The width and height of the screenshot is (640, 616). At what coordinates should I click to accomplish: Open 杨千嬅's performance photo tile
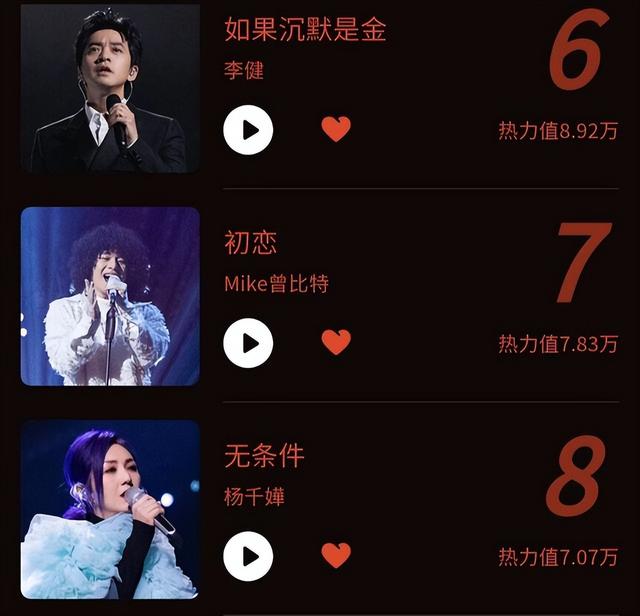point(110,509)
